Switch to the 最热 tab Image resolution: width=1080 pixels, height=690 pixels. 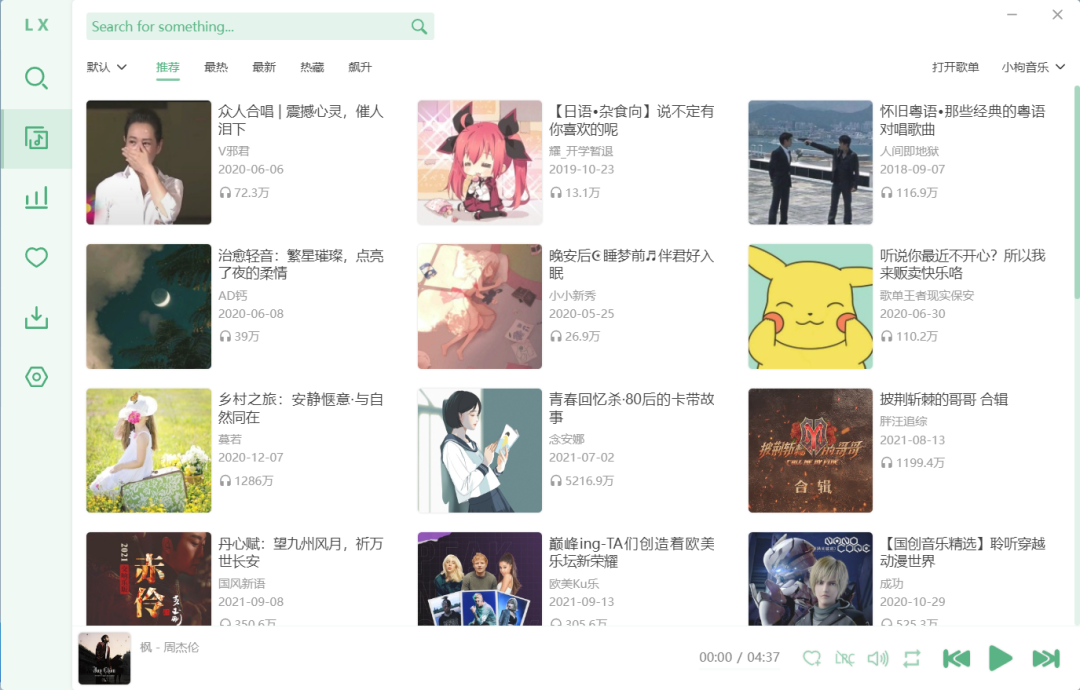pos(216,67)
